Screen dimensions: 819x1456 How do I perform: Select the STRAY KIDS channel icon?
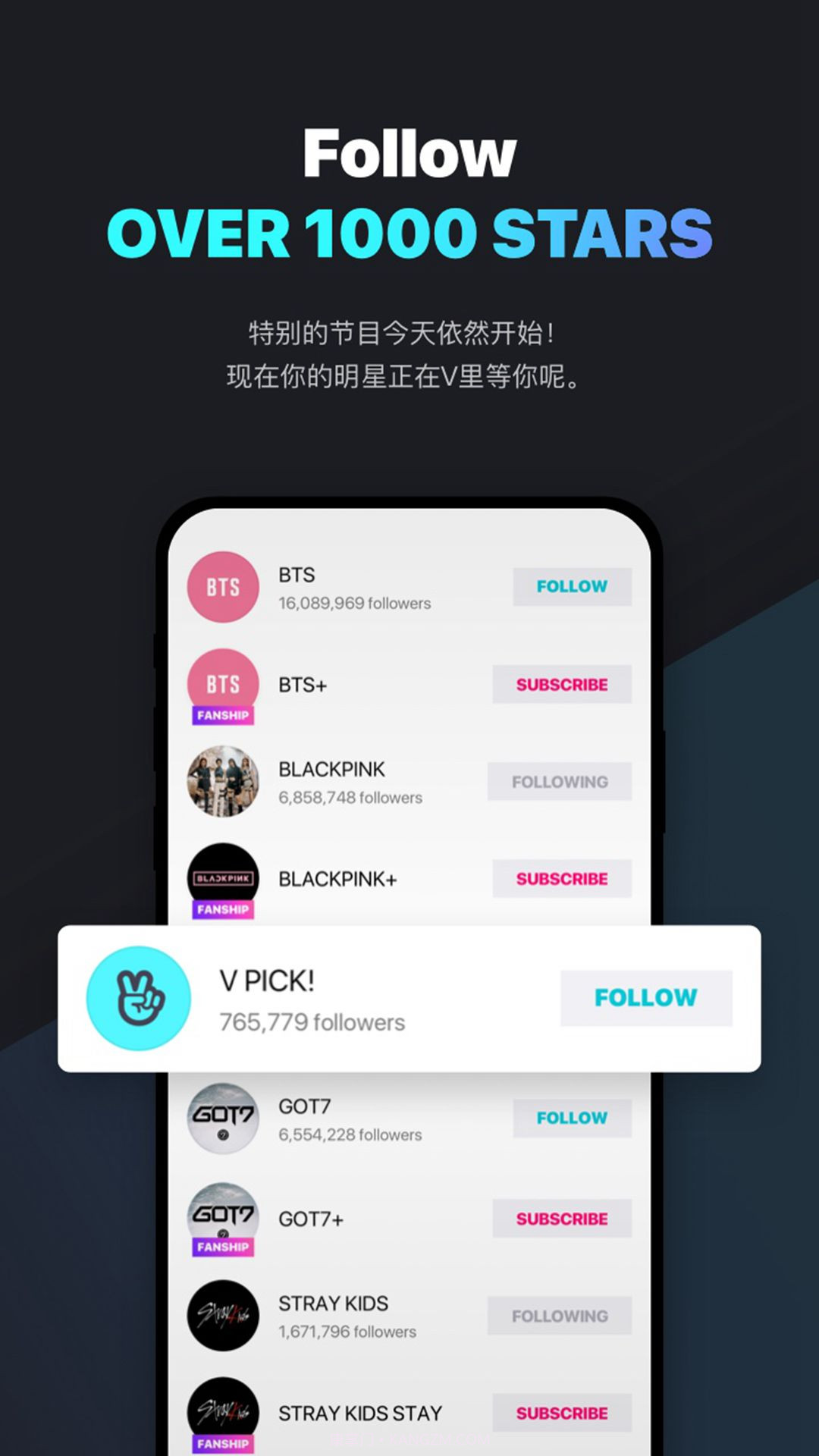click(x=222, y=1316)
